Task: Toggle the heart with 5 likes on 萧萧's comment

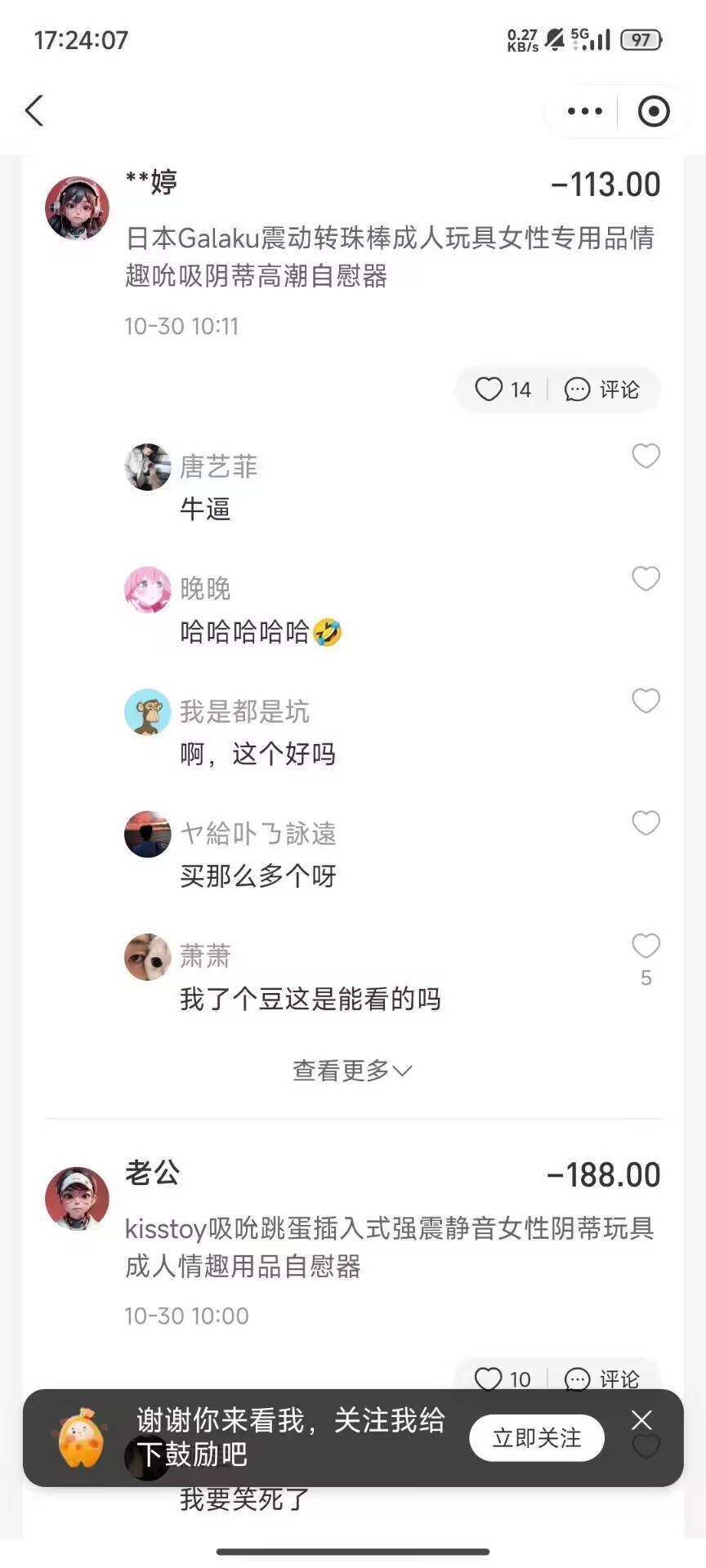Action: pos(646,946)
